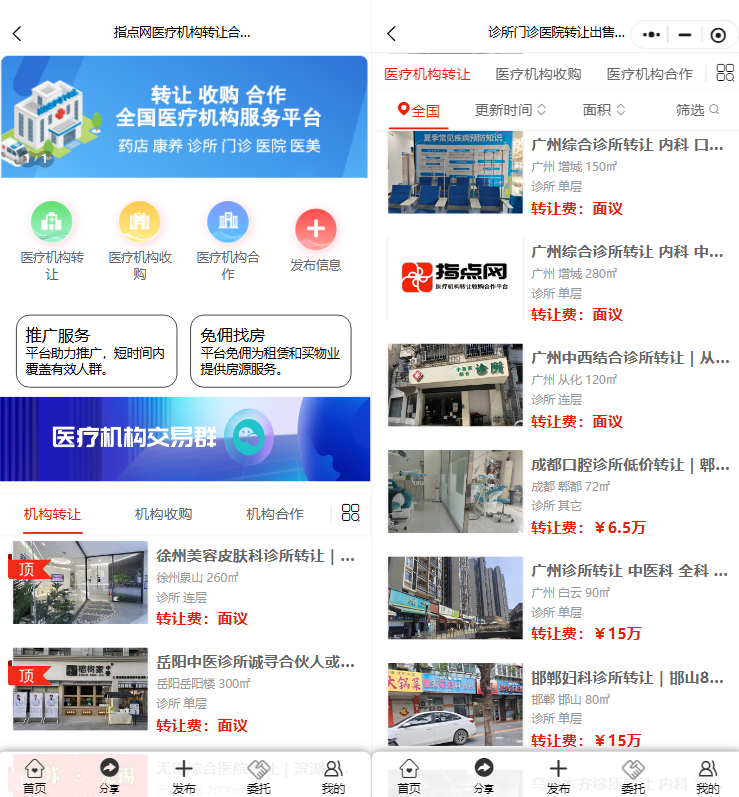Viewport: 739px width, 797px height.
Task: Switch to the 机构收购 tab
Action: click(163, 514)
